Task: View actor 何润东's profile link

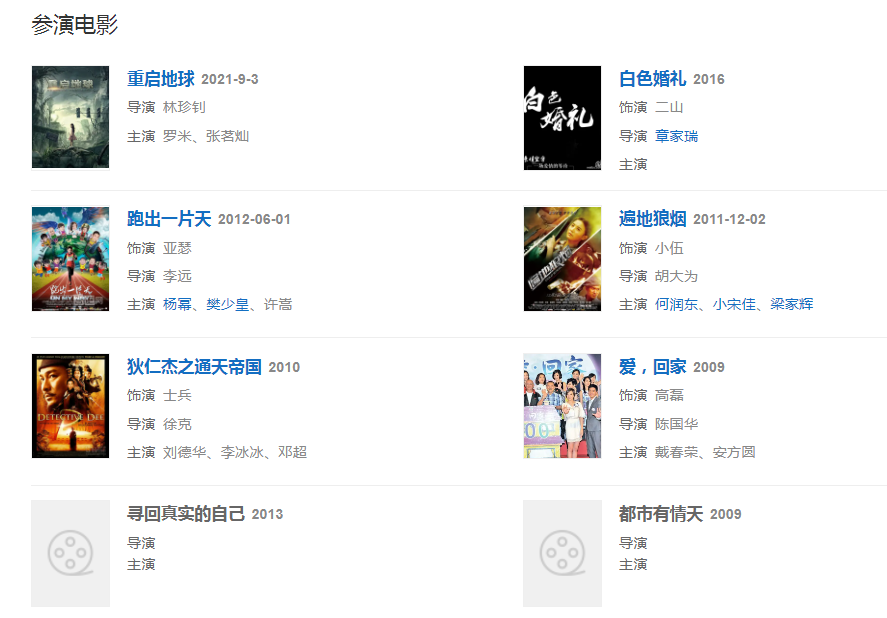Action: tap(676, 304)
